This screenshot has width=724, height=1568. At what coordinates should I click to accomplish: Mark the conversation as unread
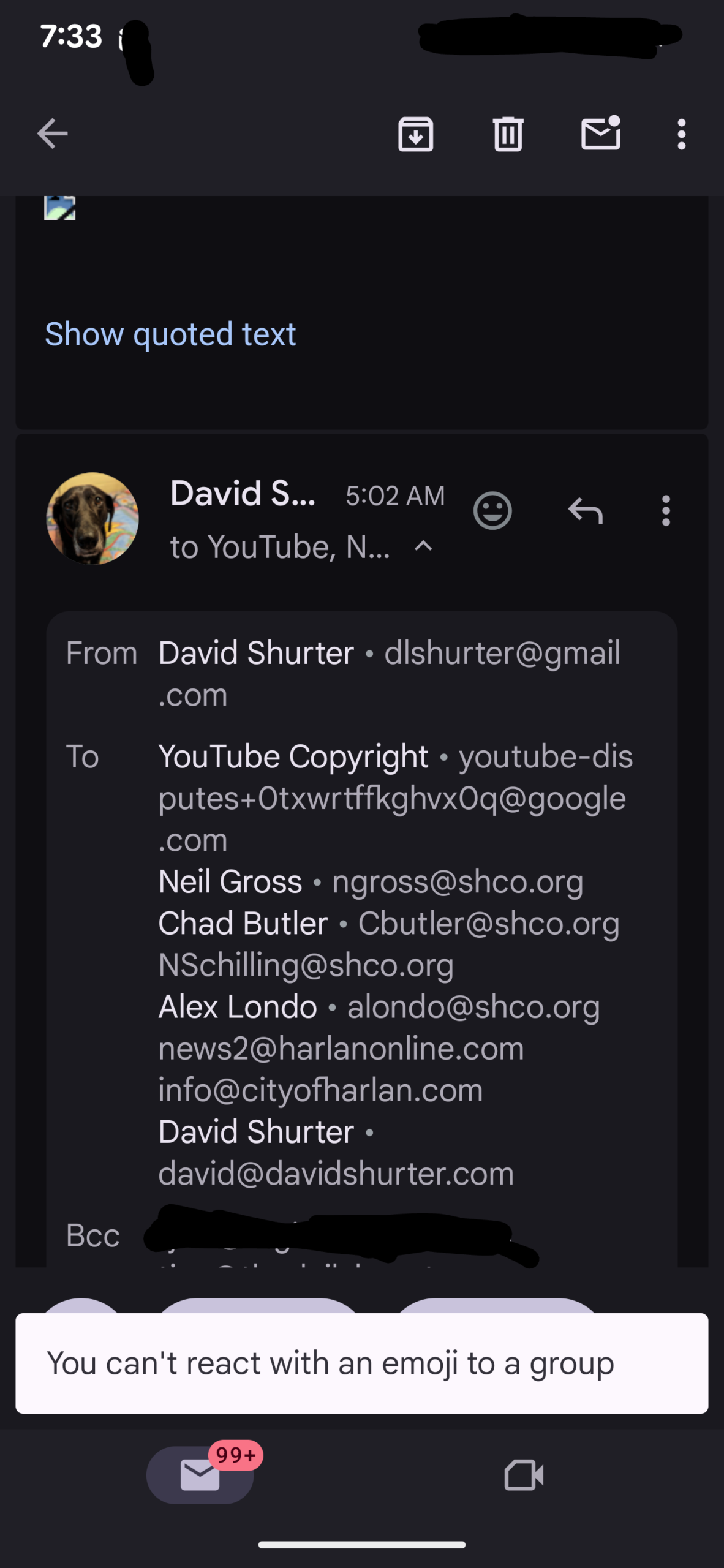pyautogui.click(x=600, y=134)
